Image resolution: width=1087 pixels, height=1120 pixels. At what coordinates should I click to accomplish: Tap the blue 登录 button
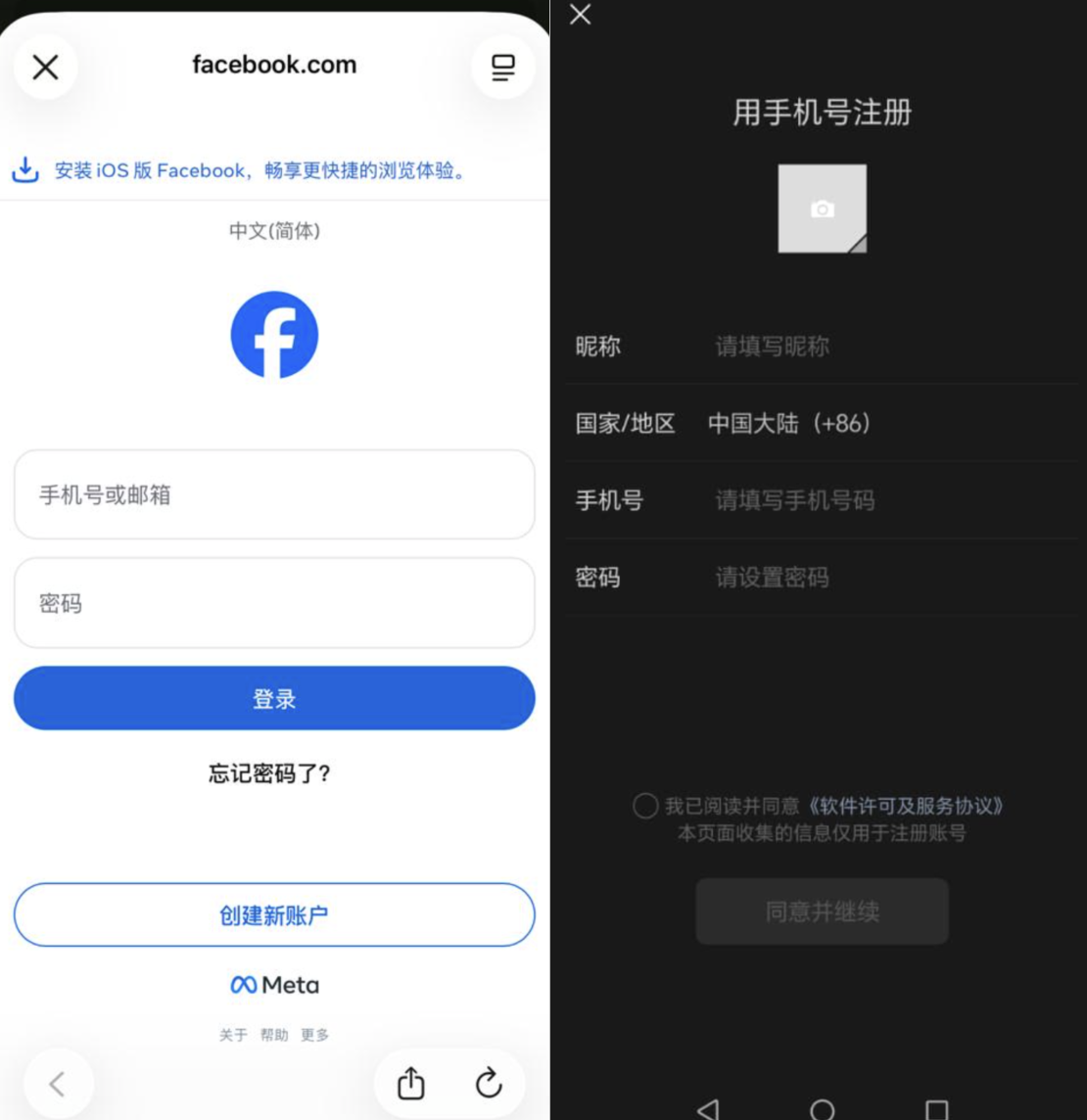274,699
